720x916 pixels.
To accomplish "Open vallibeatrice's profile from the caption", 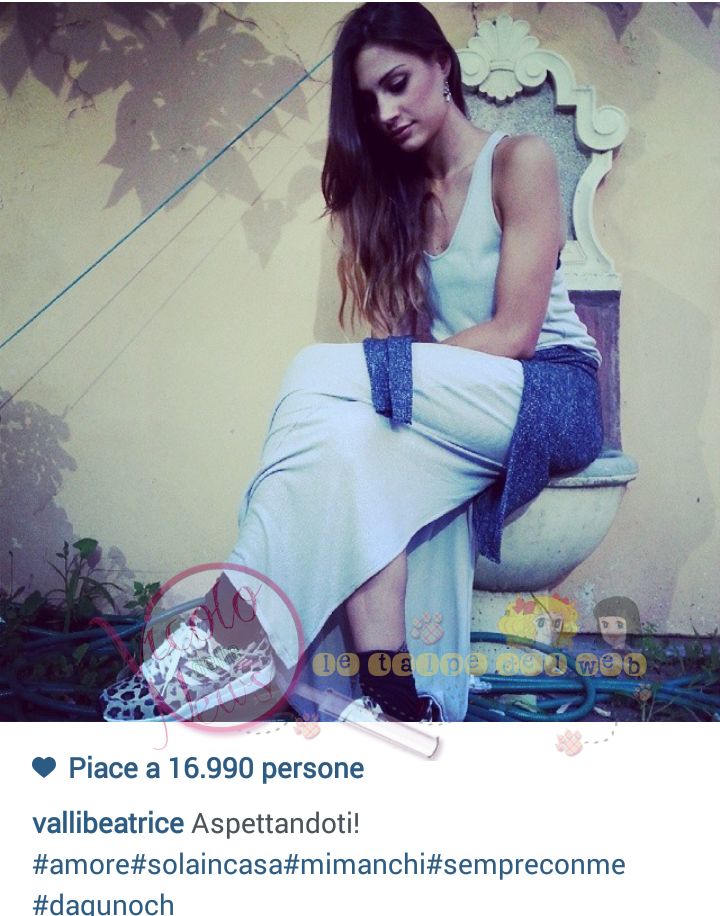I will 108,824.
